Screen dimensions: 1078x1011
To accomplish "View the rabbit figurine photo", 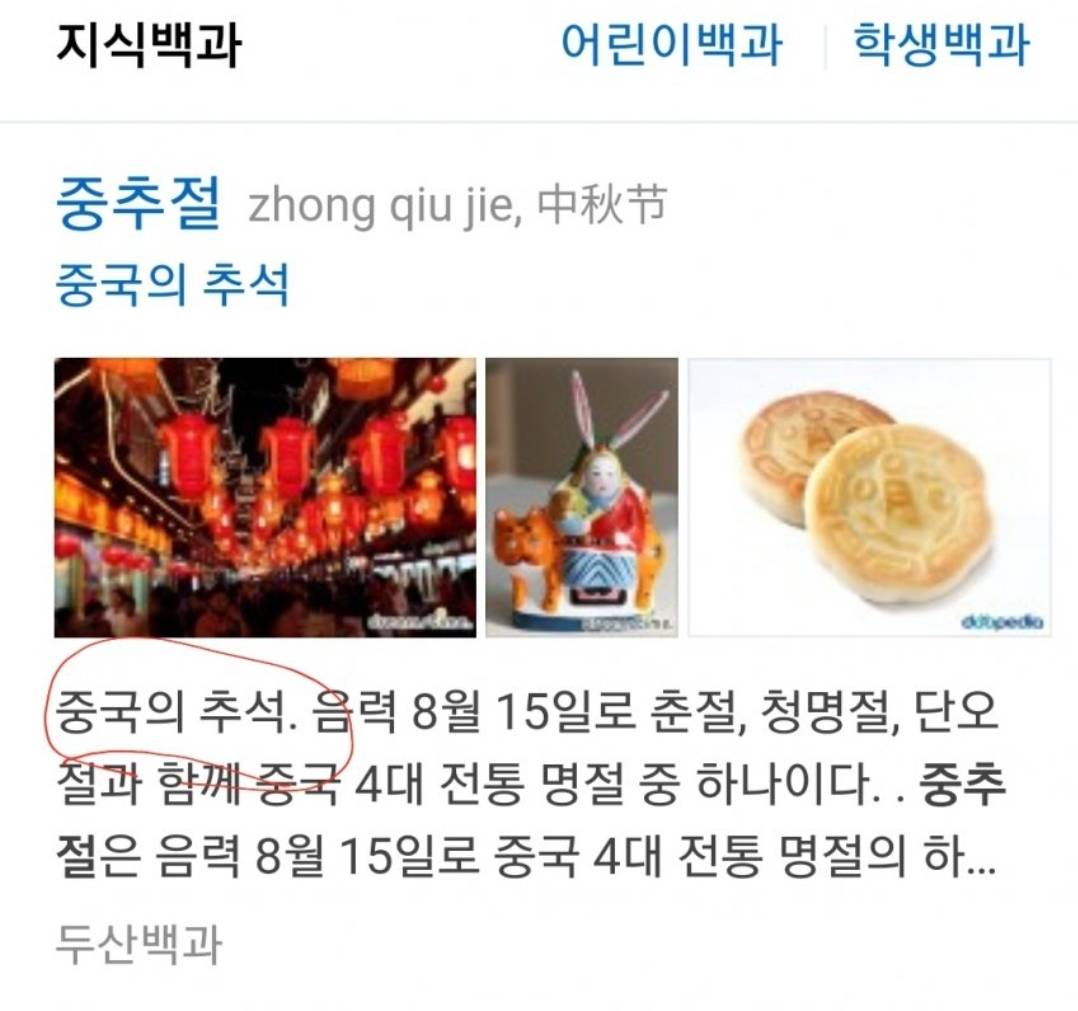I will (582, 497).
